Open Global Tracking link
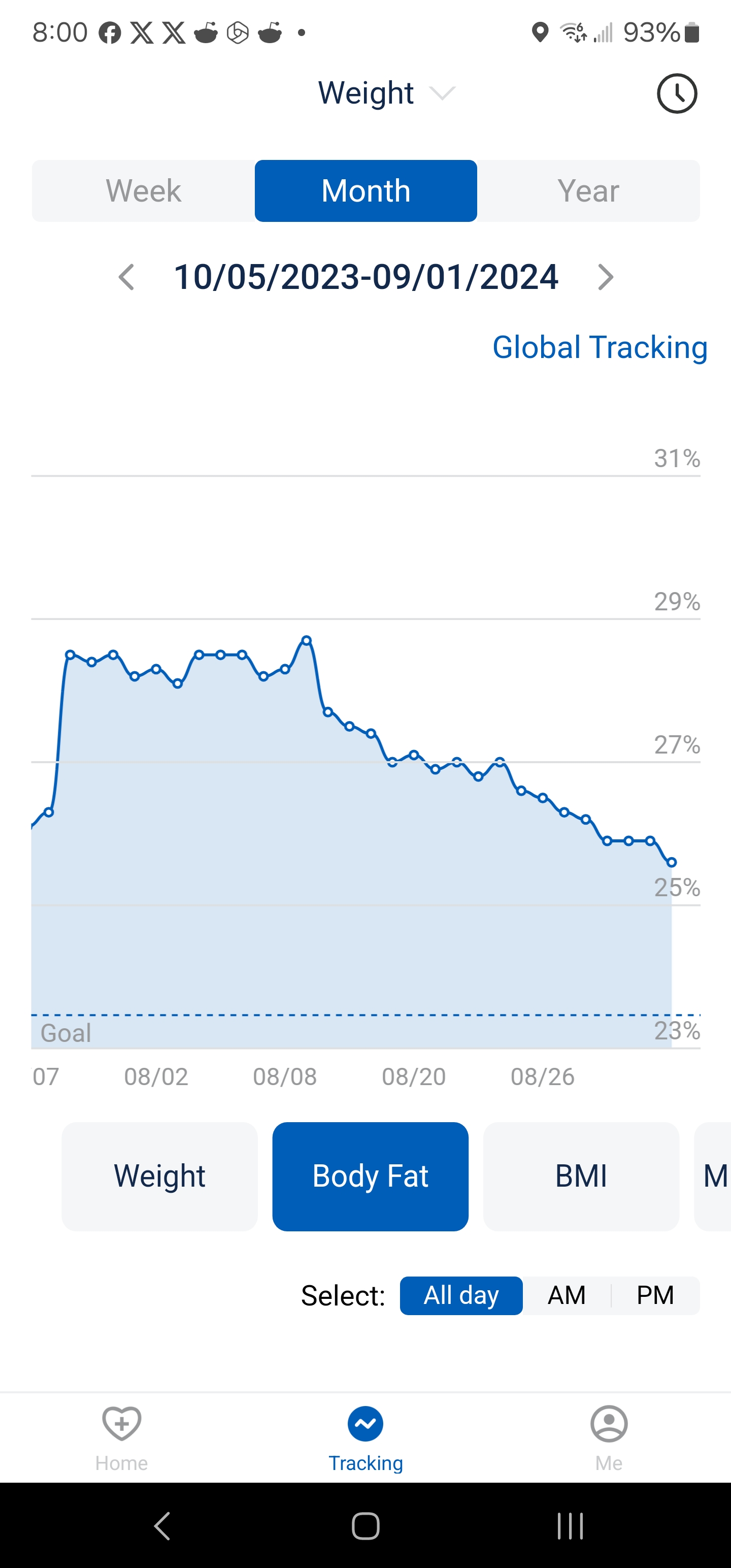This screenshot has height=1568, width=731. point(599,347)
